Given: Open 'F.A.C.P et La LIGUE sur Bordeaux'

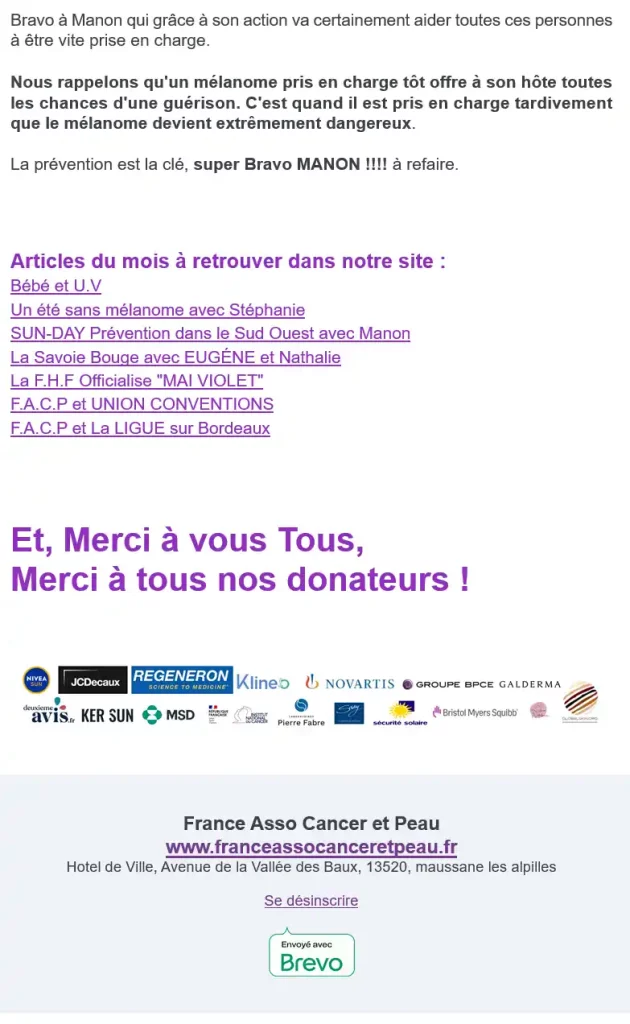Looking at the screenshot, I should (x=140, y=428).
